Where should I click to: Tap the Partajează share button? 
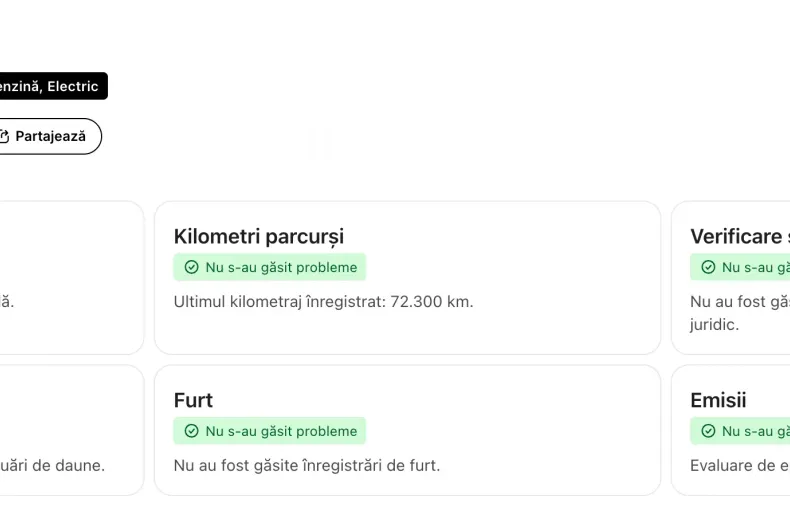point(46,136)
